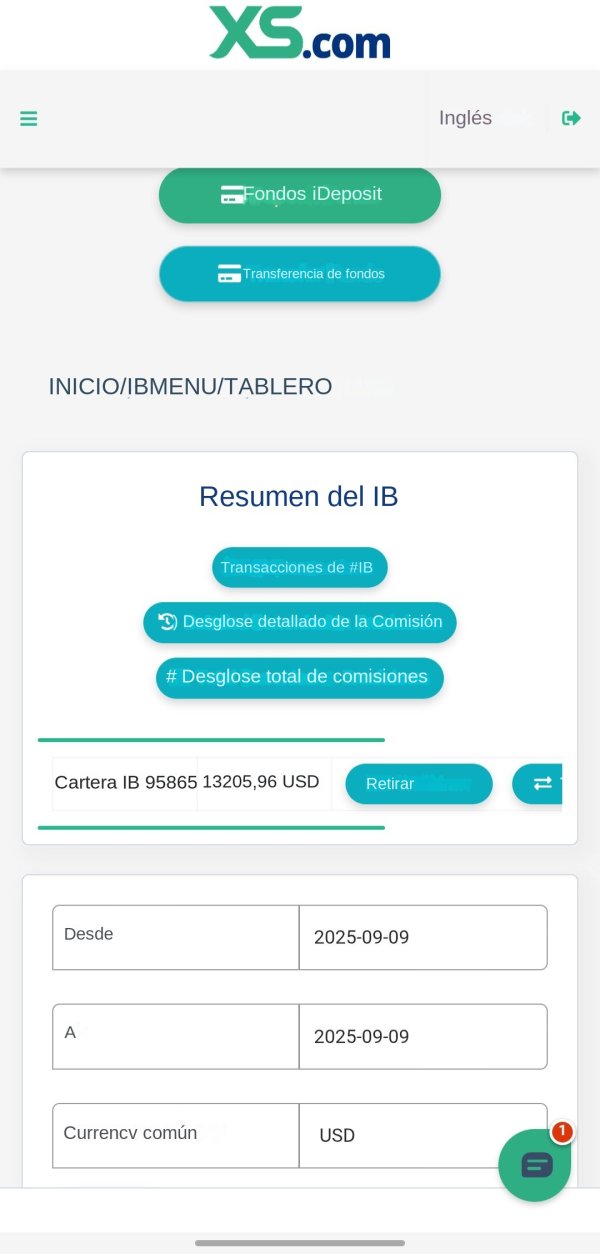Pick the Desde date
Image resolution: width=600 pixels, height=1254 pixels.
(x=423, y=937)
